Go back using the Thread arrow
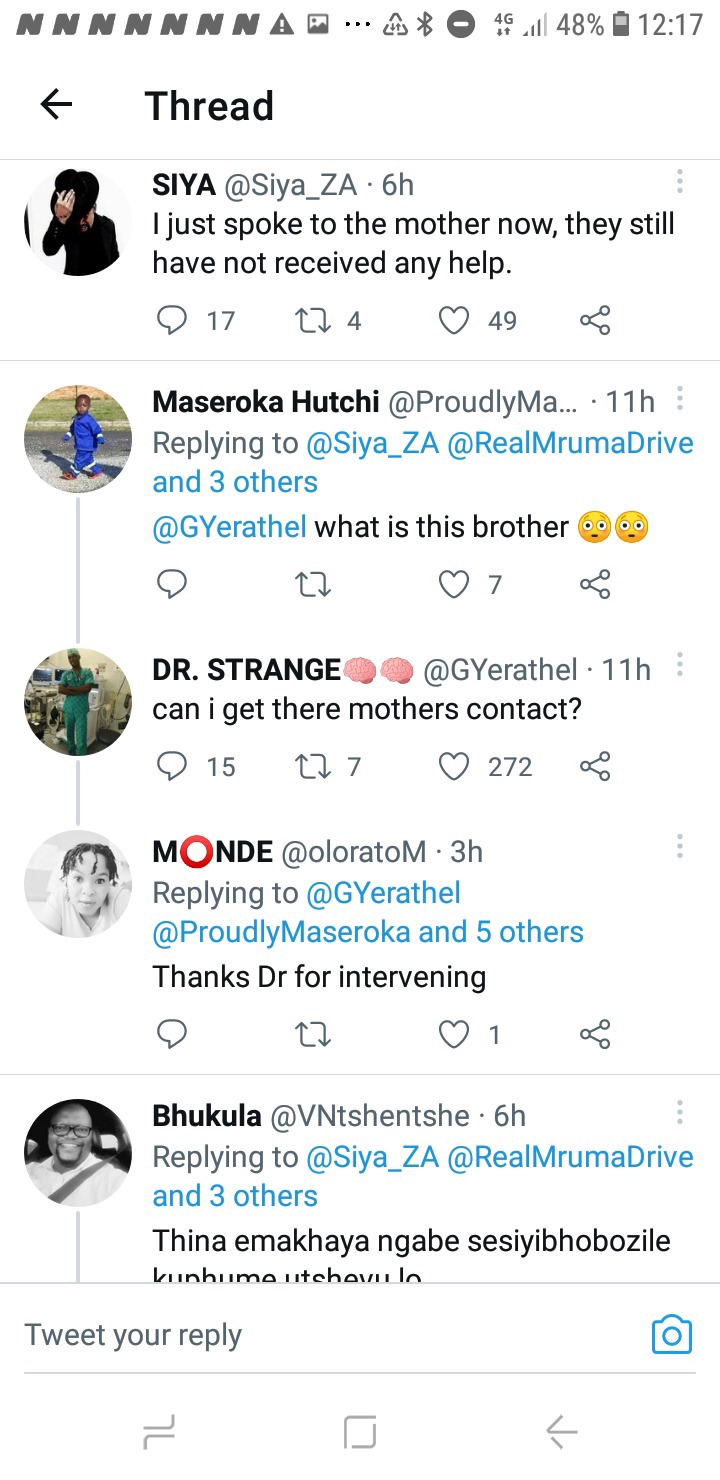 click(56, 104)
